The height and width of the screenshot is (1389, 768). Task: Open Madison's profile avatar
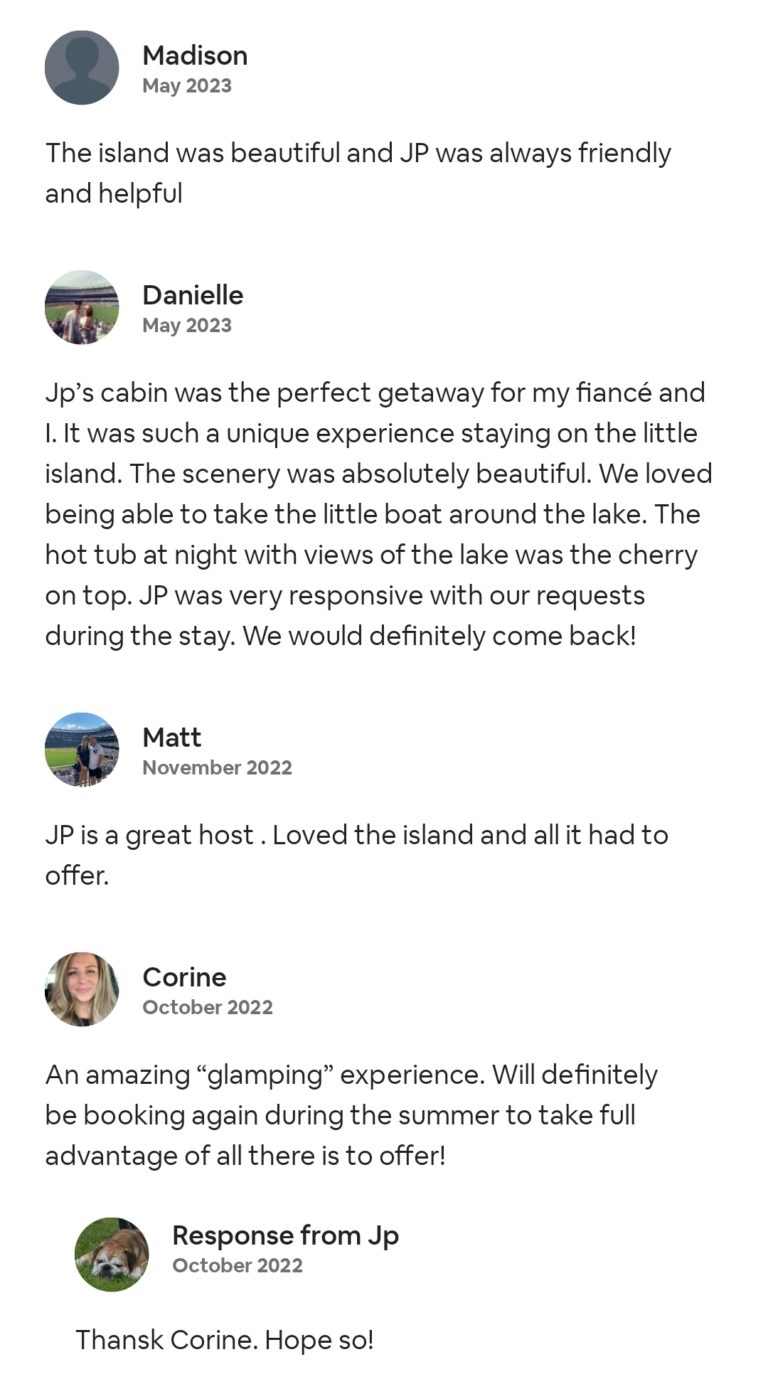coord(82,67)
